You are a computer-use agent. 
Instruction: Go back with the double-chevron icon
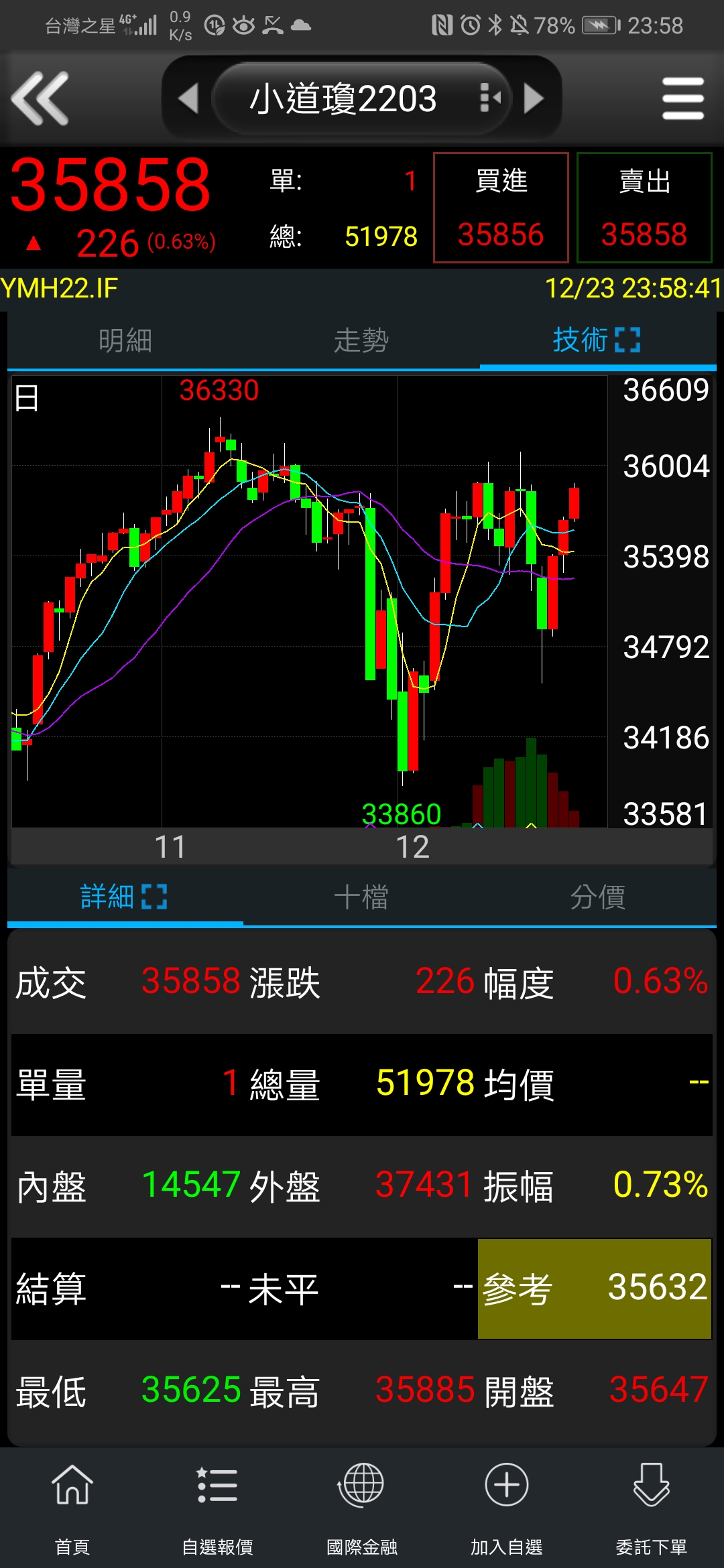pyautogui.click(x=40, y=99)
